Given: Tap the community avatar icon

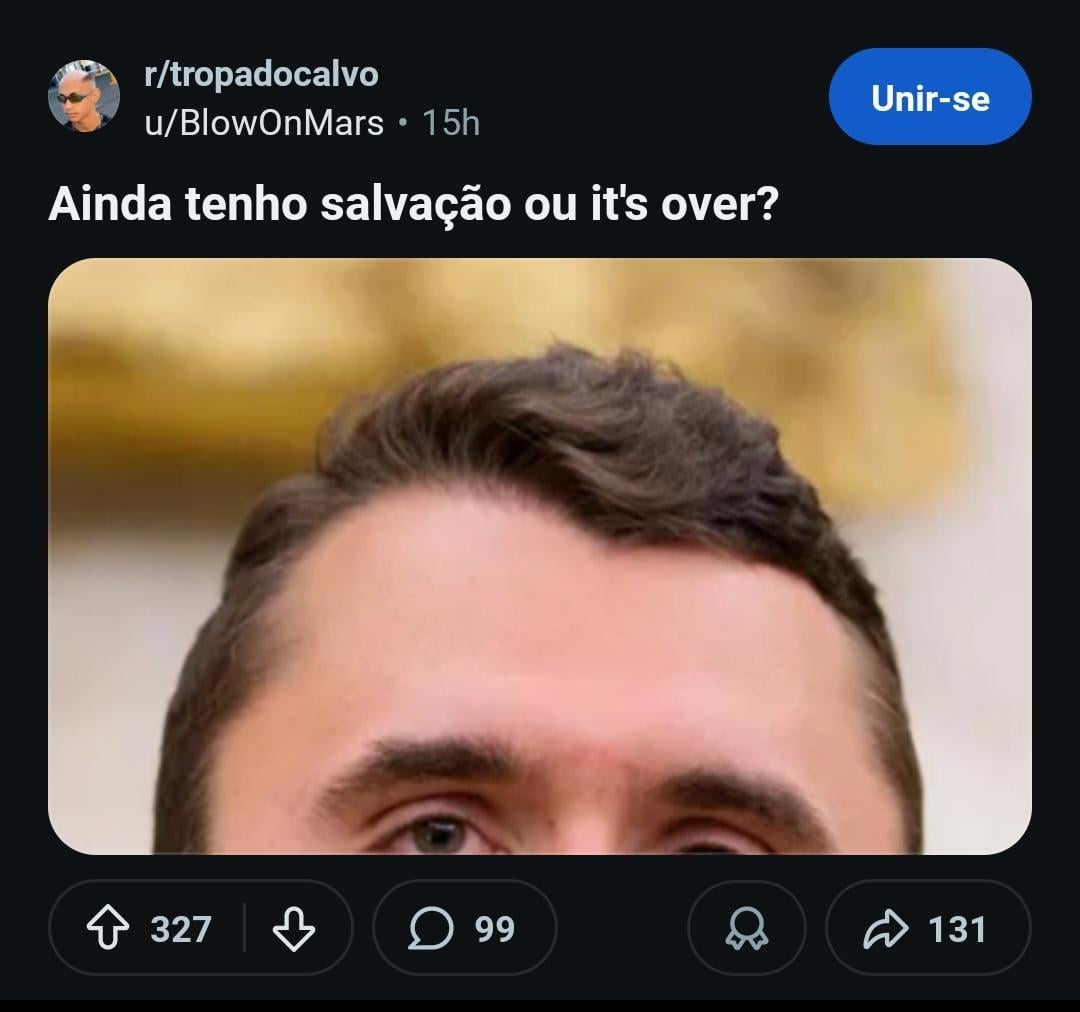Looking at the screenshot, I should 84,97.
